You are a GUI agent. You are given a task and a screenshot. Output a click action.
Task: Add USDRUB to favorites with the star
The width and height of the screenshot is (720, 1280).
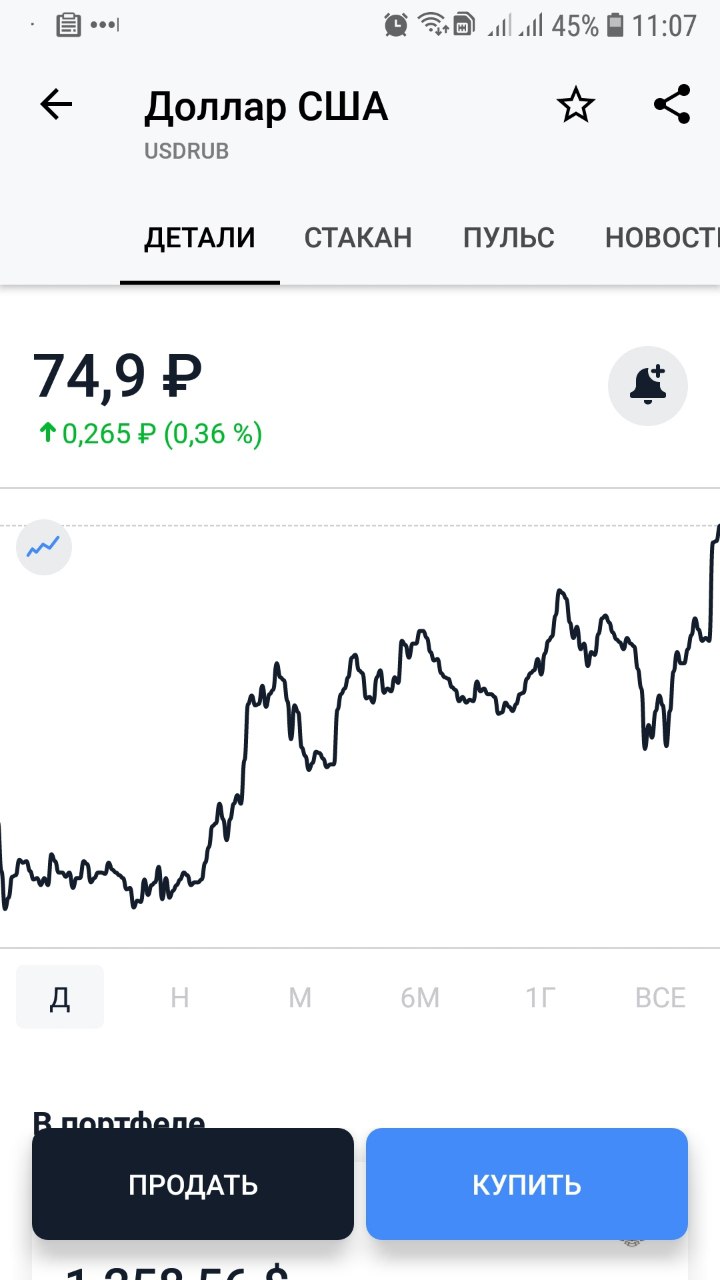[576, 105]
